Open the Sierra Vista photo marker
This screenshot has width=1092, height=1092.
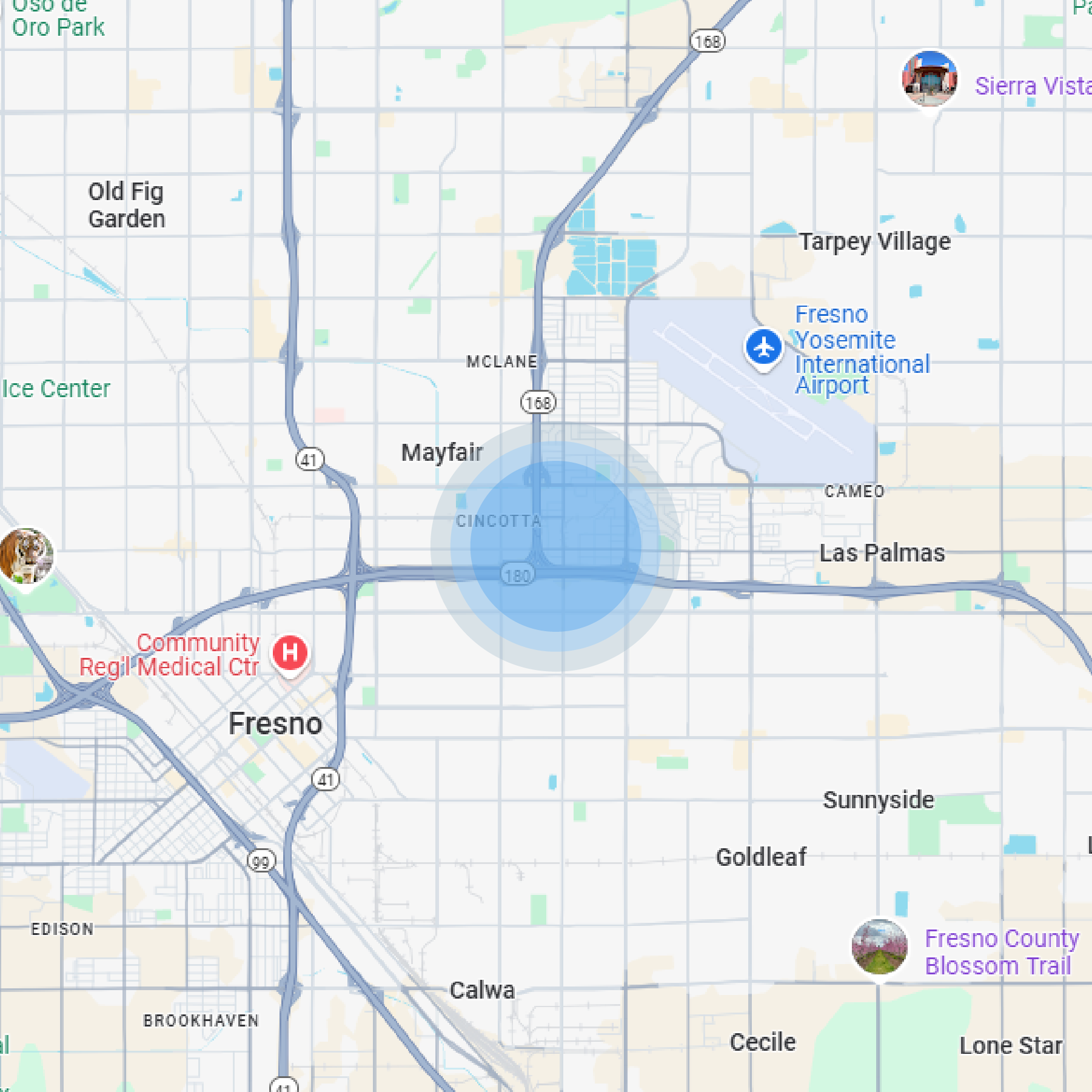click(x=930, y=79)
